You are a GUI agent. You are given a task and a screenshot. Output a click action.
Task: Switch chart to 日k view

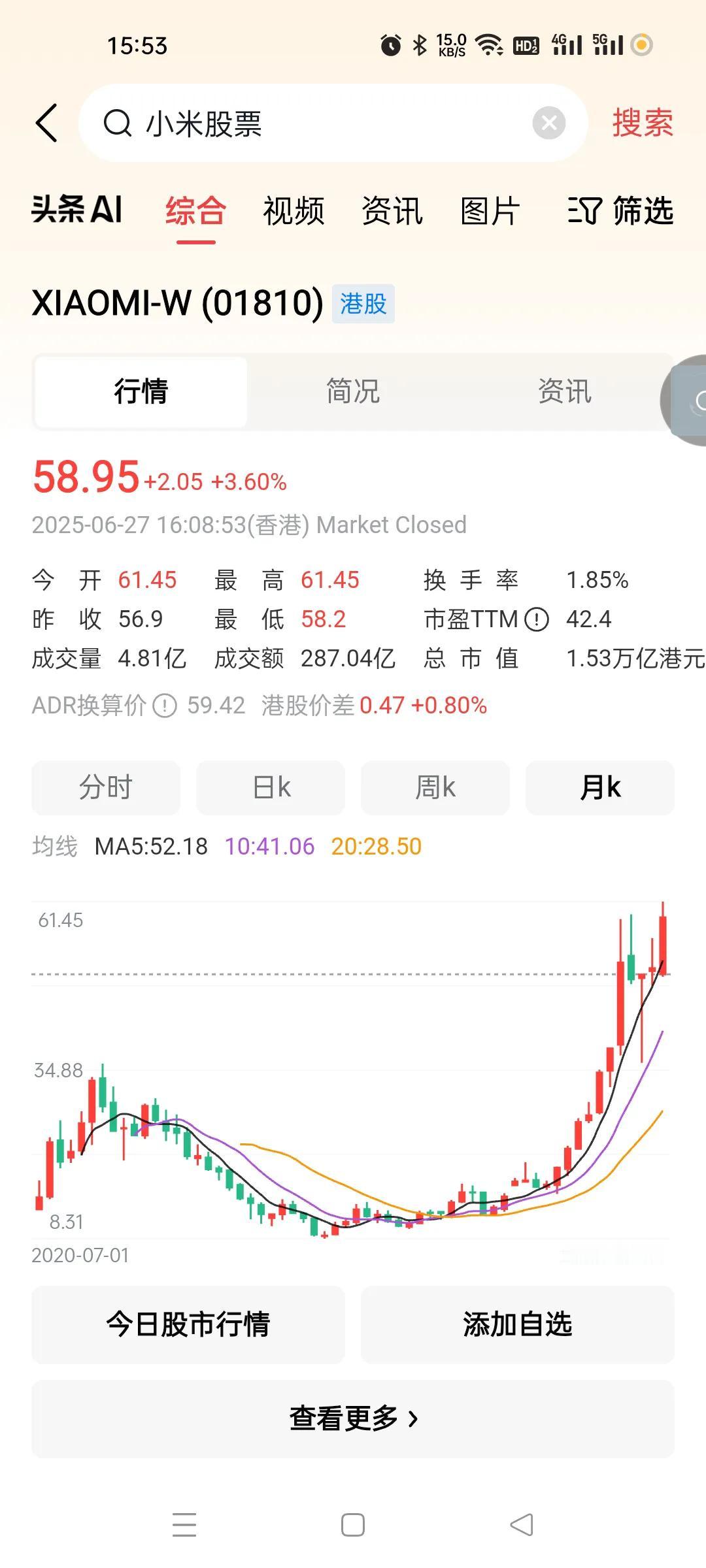click(271, 788)
